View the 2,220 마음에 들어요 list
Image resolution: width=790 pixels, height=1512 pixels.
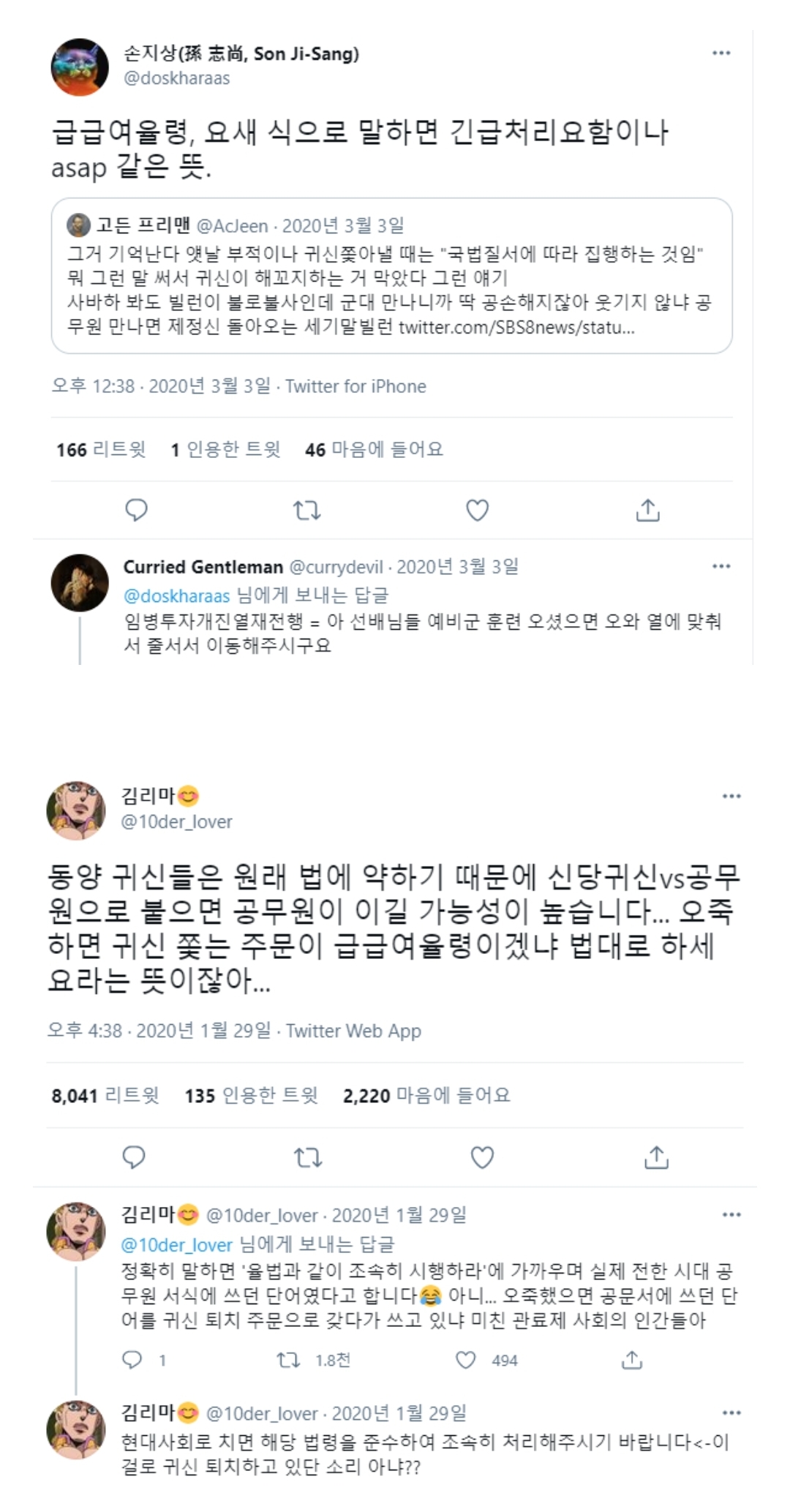pos(426,1095)
